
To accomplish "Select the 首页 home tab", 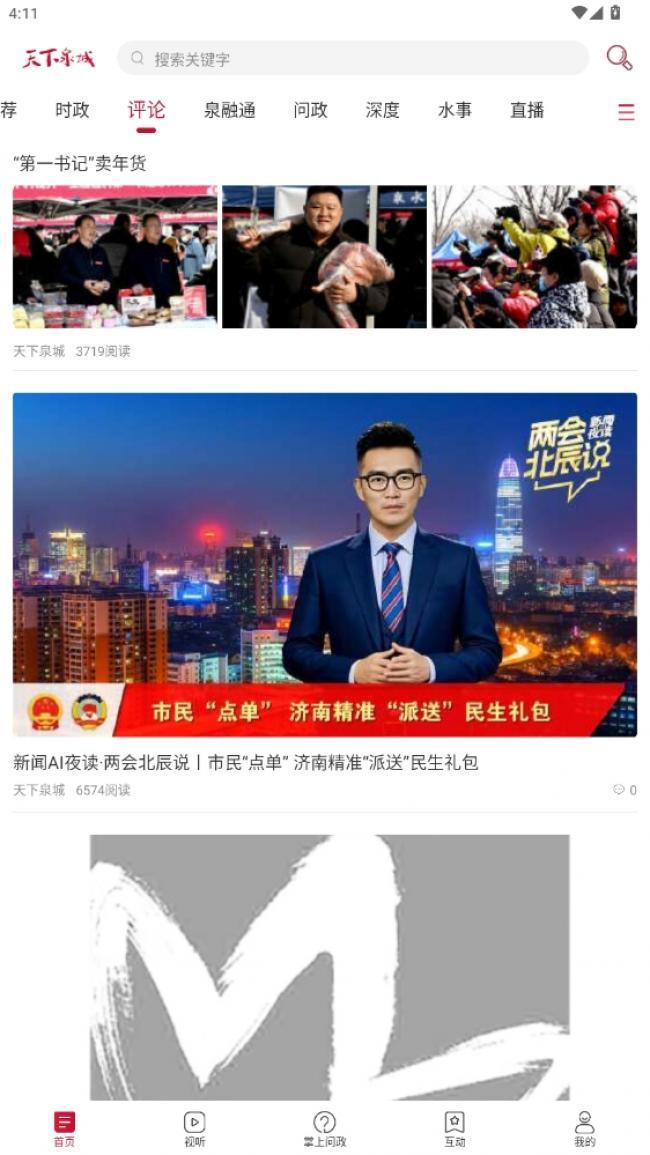I will click(64, 1129).
